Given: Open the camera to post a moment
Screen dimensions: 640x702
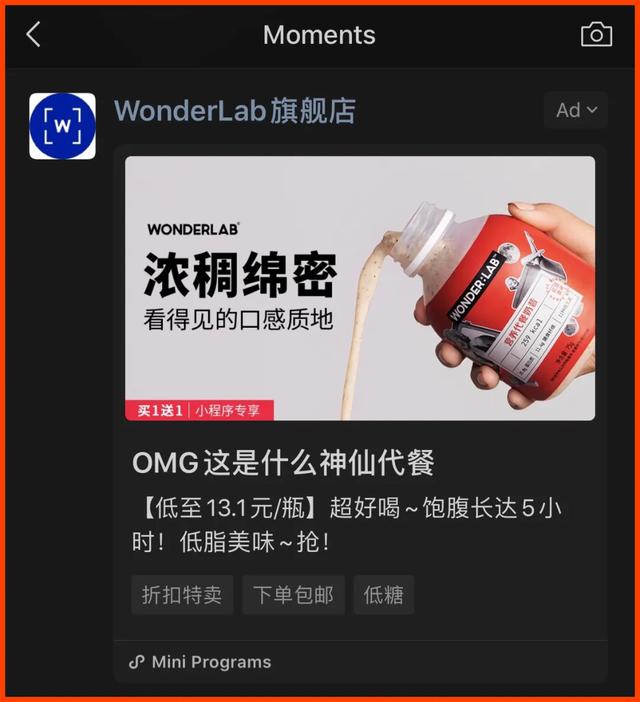Looking at the screenshot, I should 596,35.
